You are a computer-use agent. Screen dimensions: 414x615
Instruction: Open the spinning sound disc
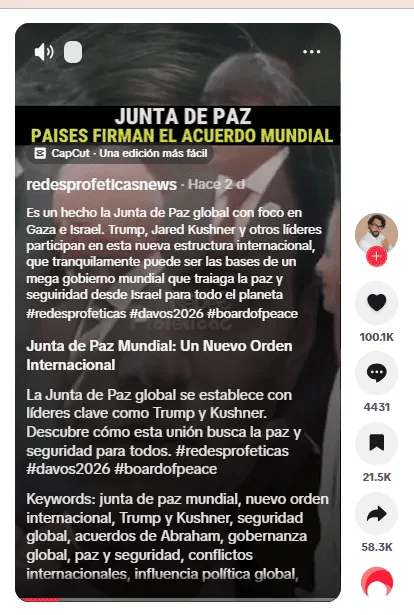pos(376,582)
